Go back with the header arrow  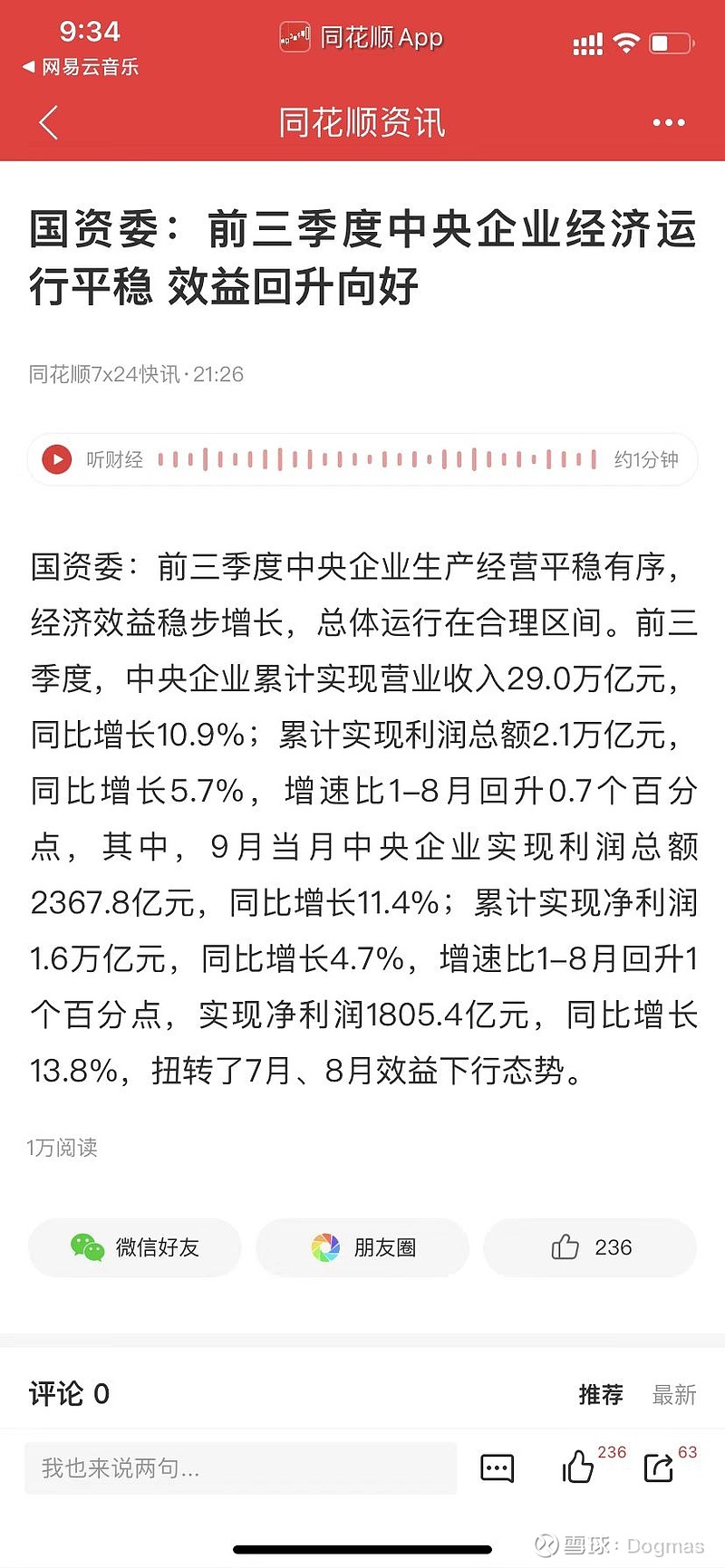coord(49,122)
